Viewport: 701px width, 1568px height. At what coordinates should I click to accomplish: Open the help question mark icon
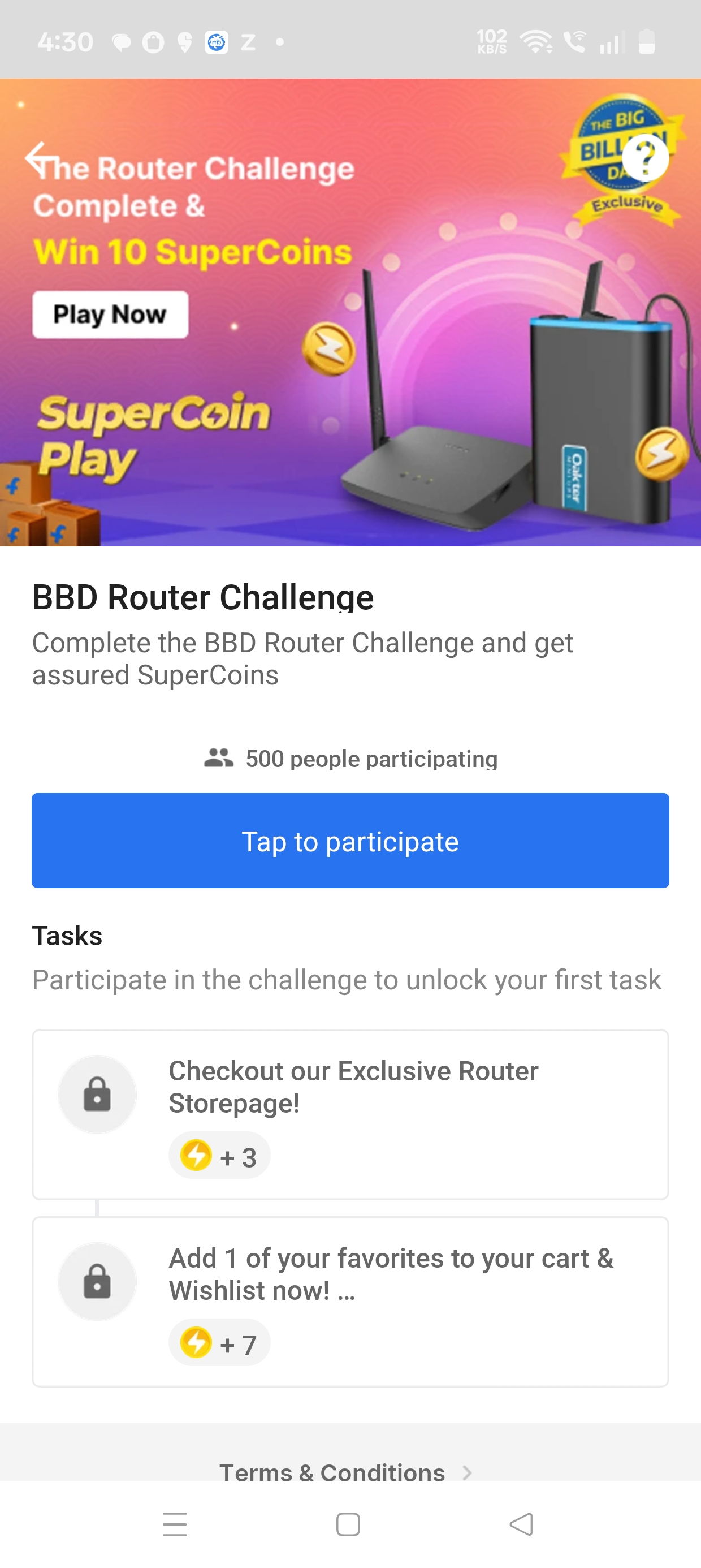pos(645,158)
